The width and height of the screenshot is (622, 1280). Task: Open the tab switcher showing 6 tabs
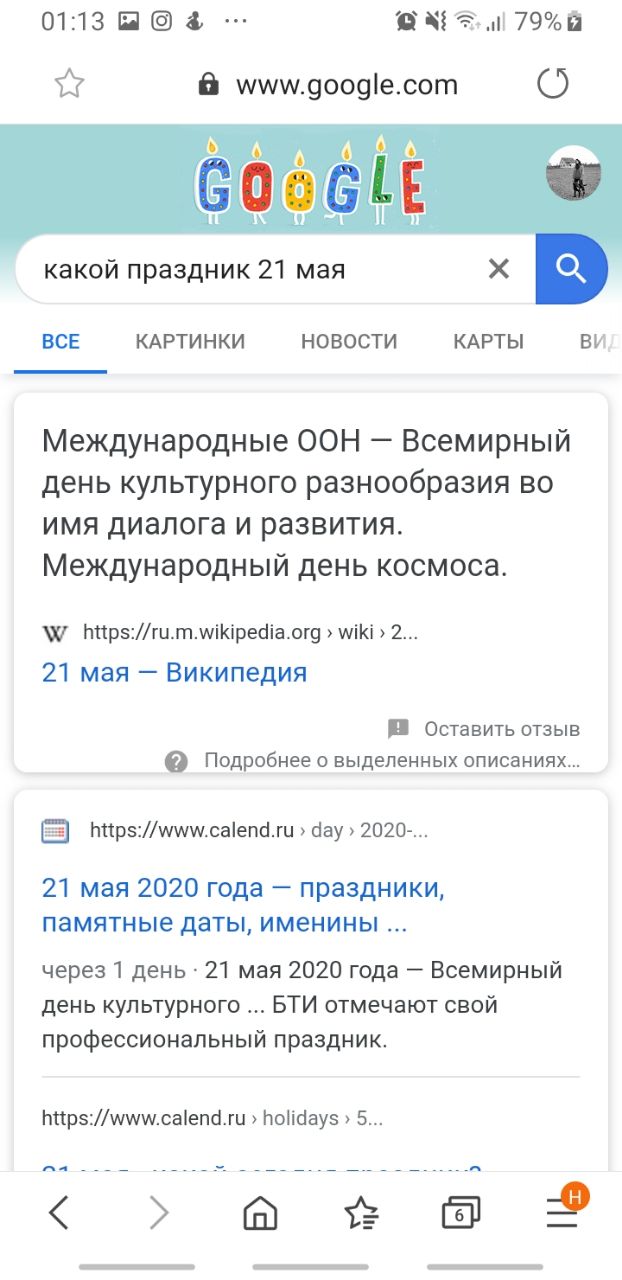460,1213
